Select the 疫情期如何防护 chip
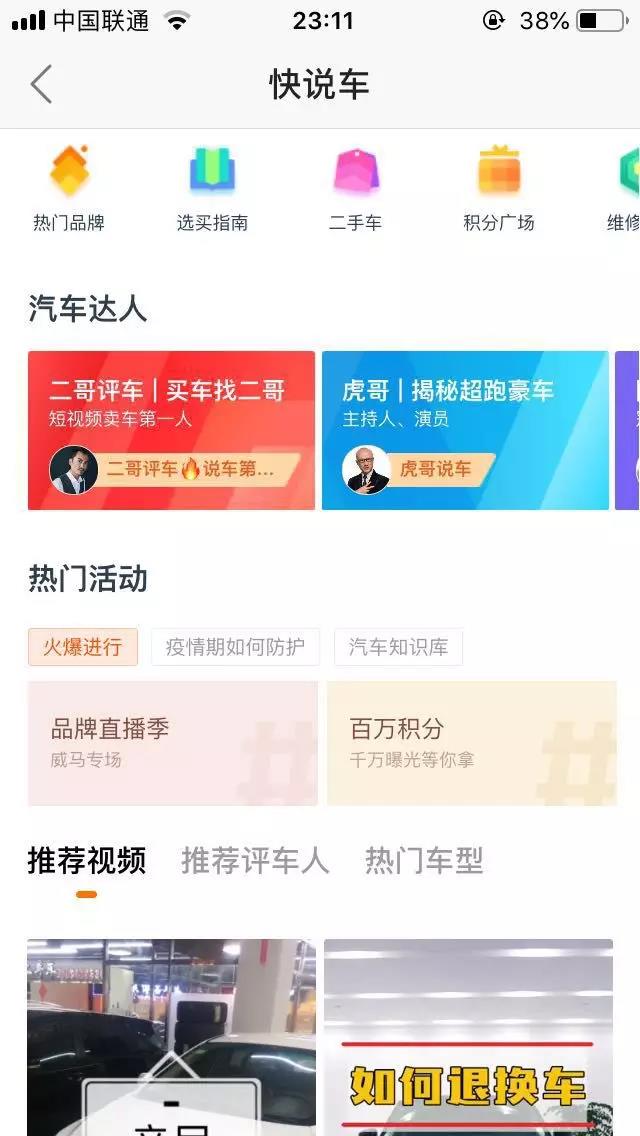The width and height of the screenshot is (640, 1136). click(x=235, y=647)
